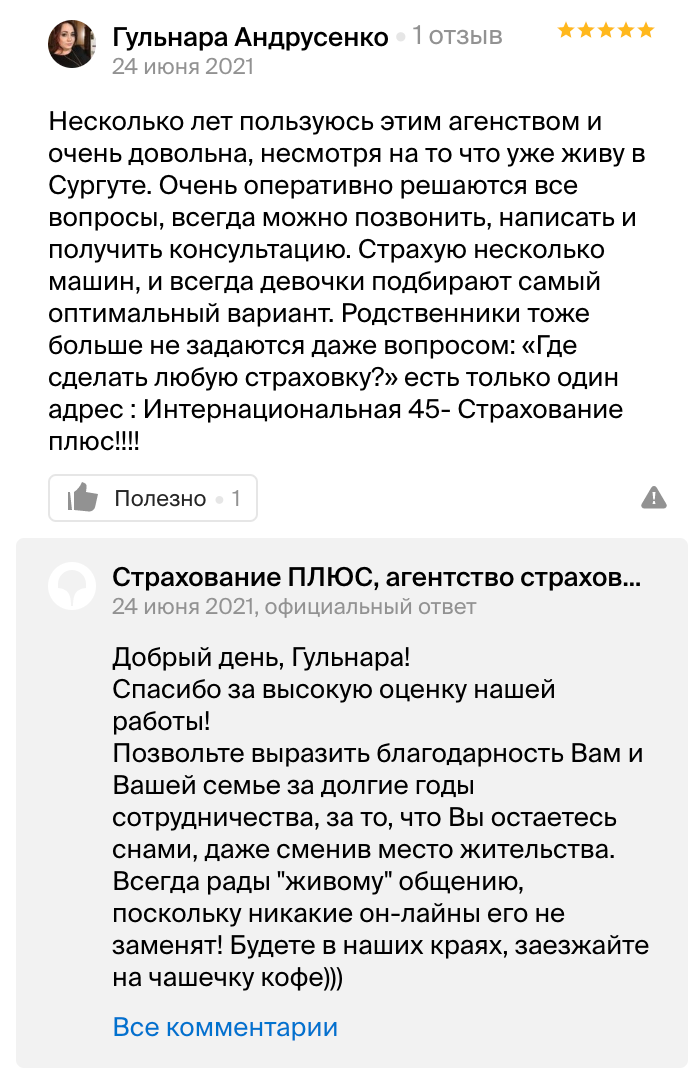Report this review via the warning icon
Image resolution: width=692 pixels, height=1068 pixels.
tap(653, 497)
